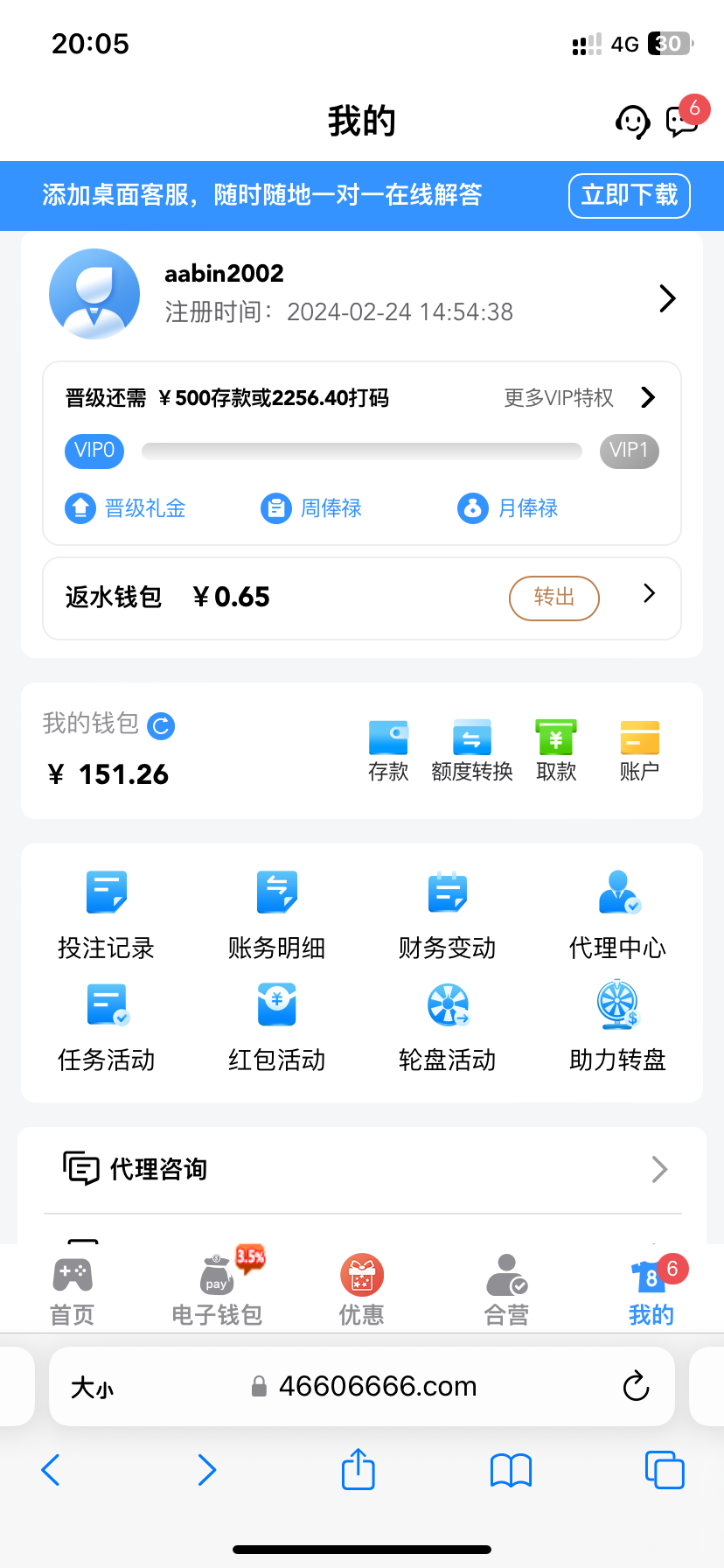Open the 取款 withdrawal icon
Screen dimensions: 724x1568
[x=556, y=750]
